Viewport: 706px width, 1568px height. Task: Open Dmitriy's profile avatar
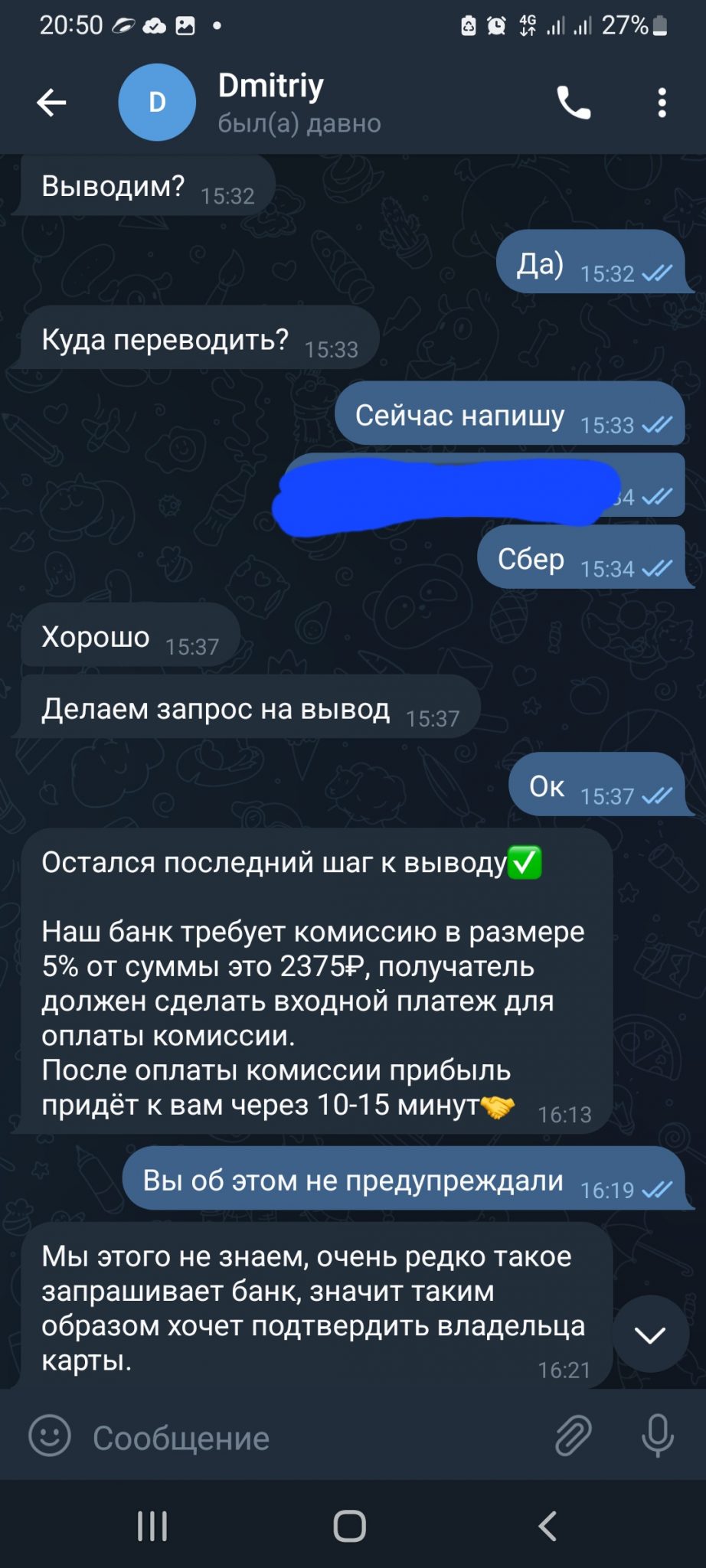tap(157, 102)
